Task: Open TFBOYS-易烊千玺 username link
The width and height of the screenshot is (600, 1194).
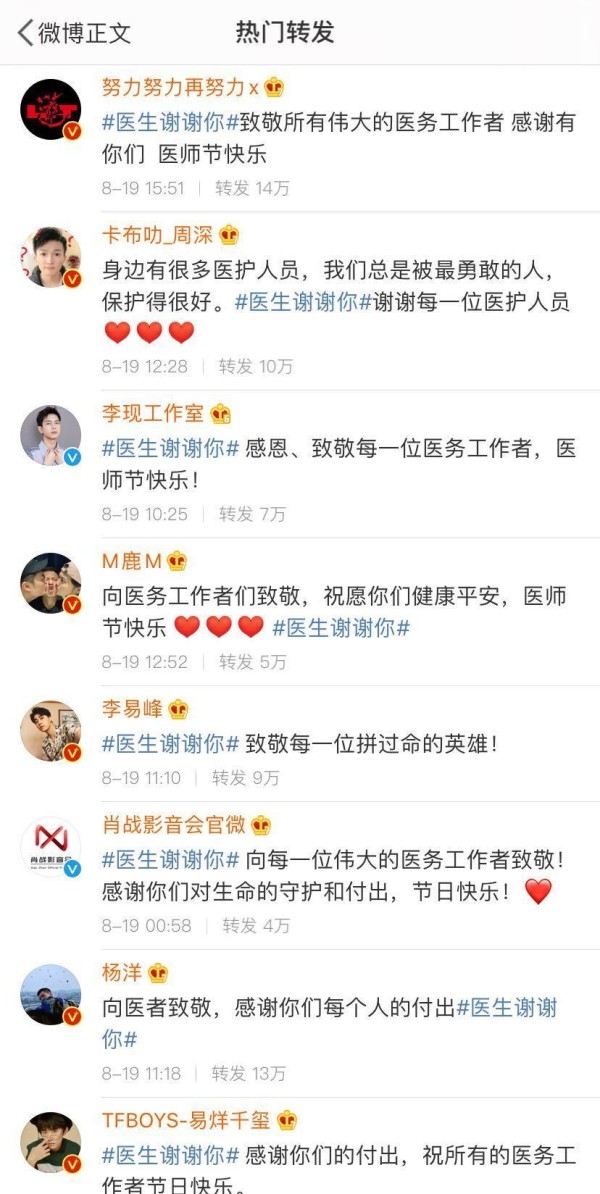Action: (x=186, y=1120)
